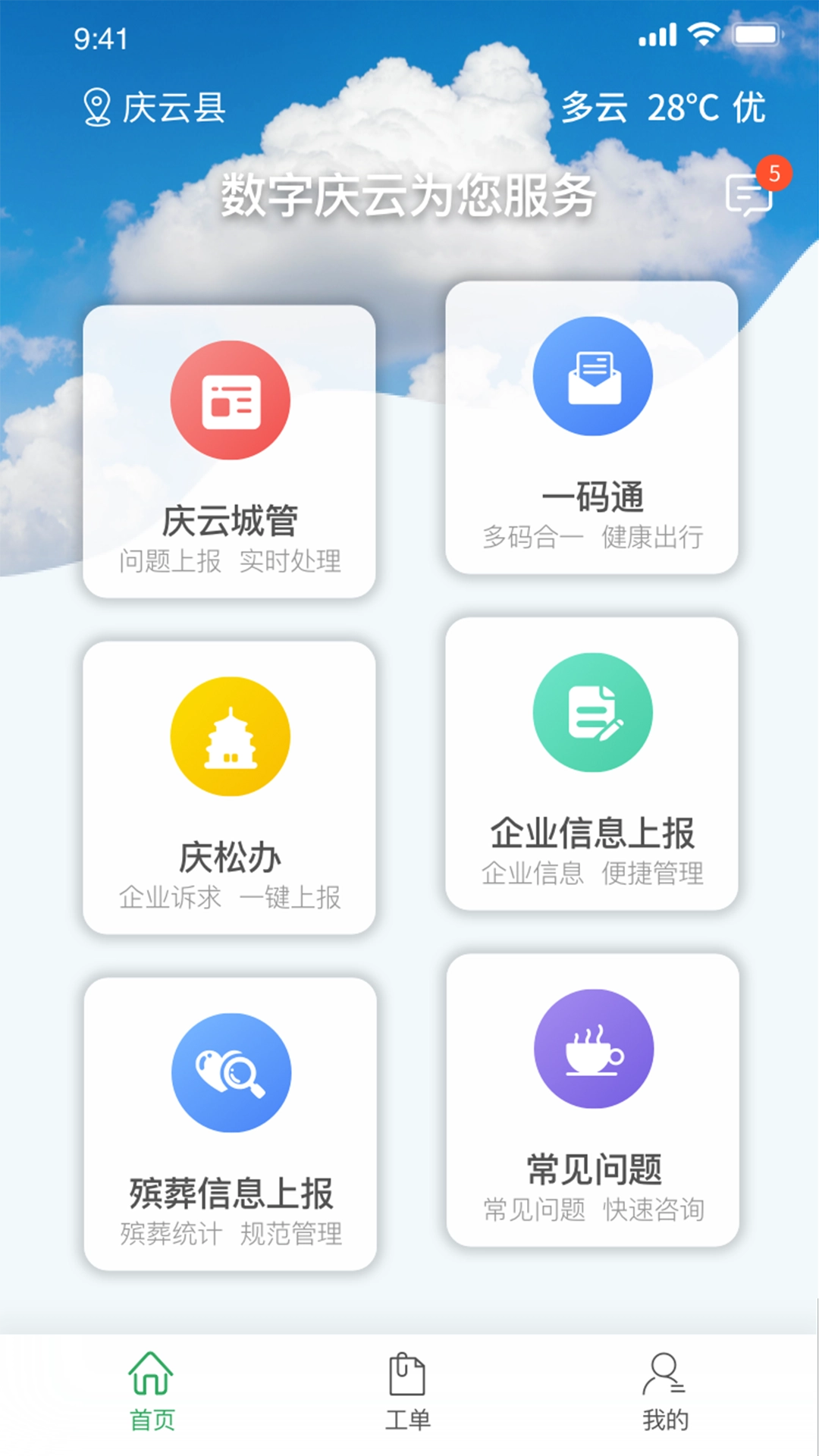Check the notification badge showing 5
The height and width of the screenshot is (1456, 819).
click(773, 173)
